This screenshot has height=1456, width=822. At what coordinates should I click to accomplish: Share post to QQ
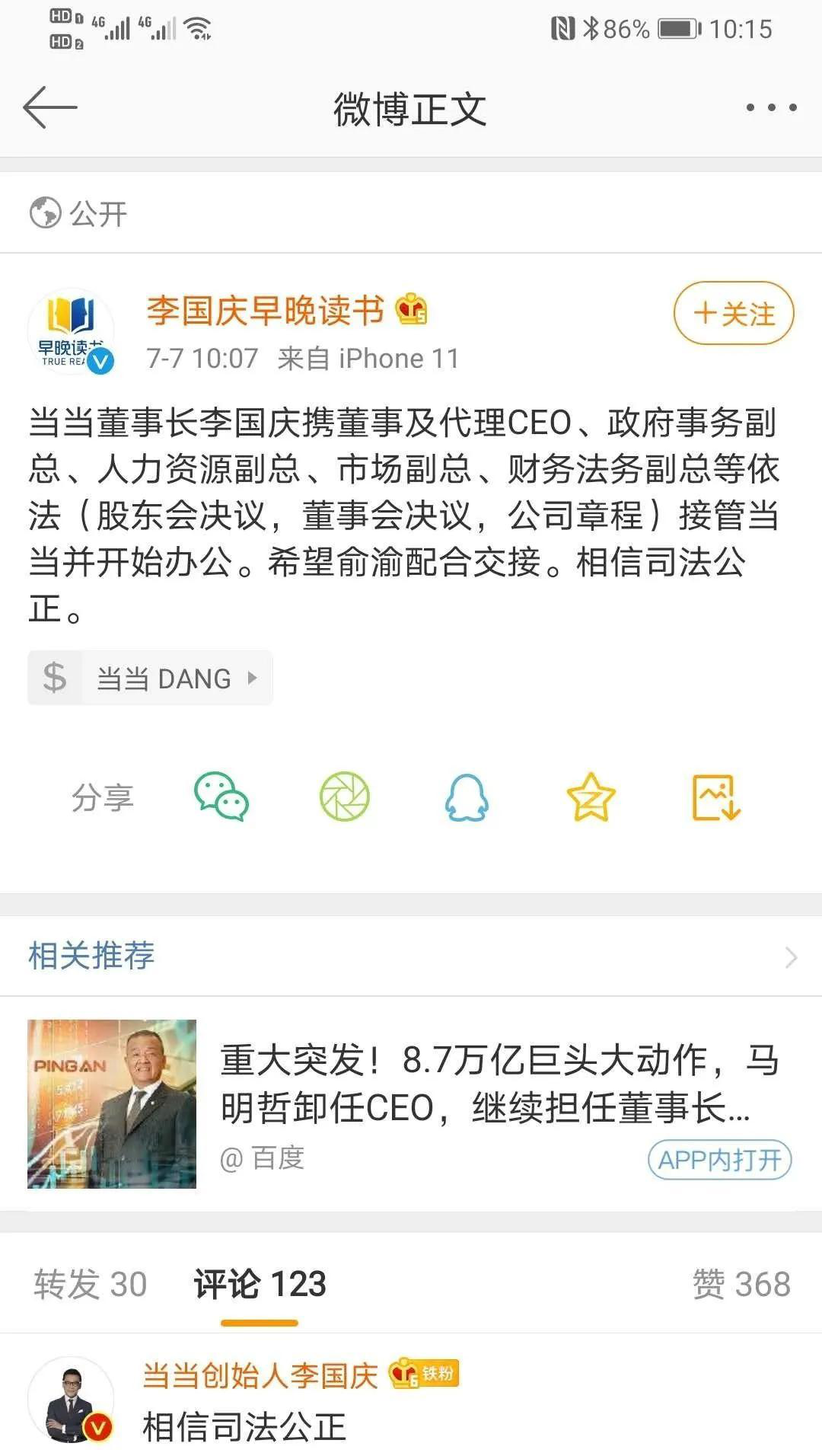tap(467, 797)
